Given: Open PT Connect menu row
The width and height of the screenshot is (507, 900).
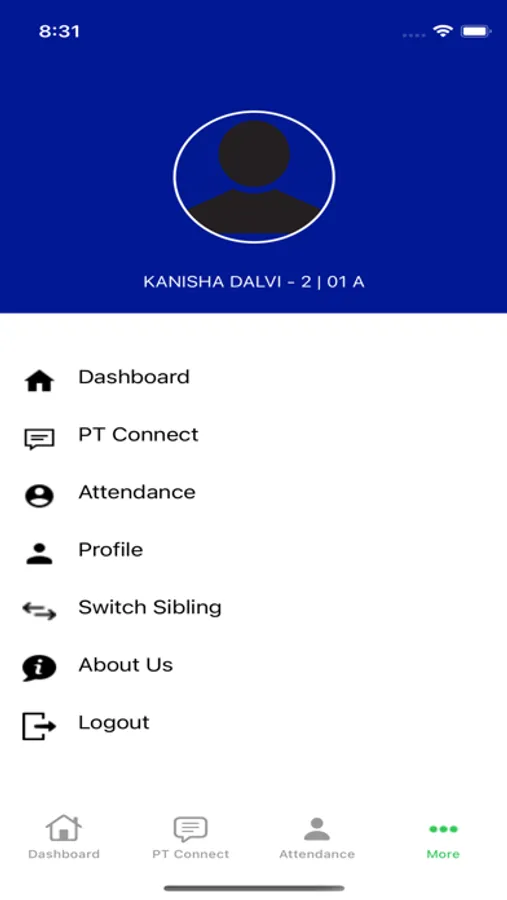Looking at the screenshot, I should click(253, 435).
